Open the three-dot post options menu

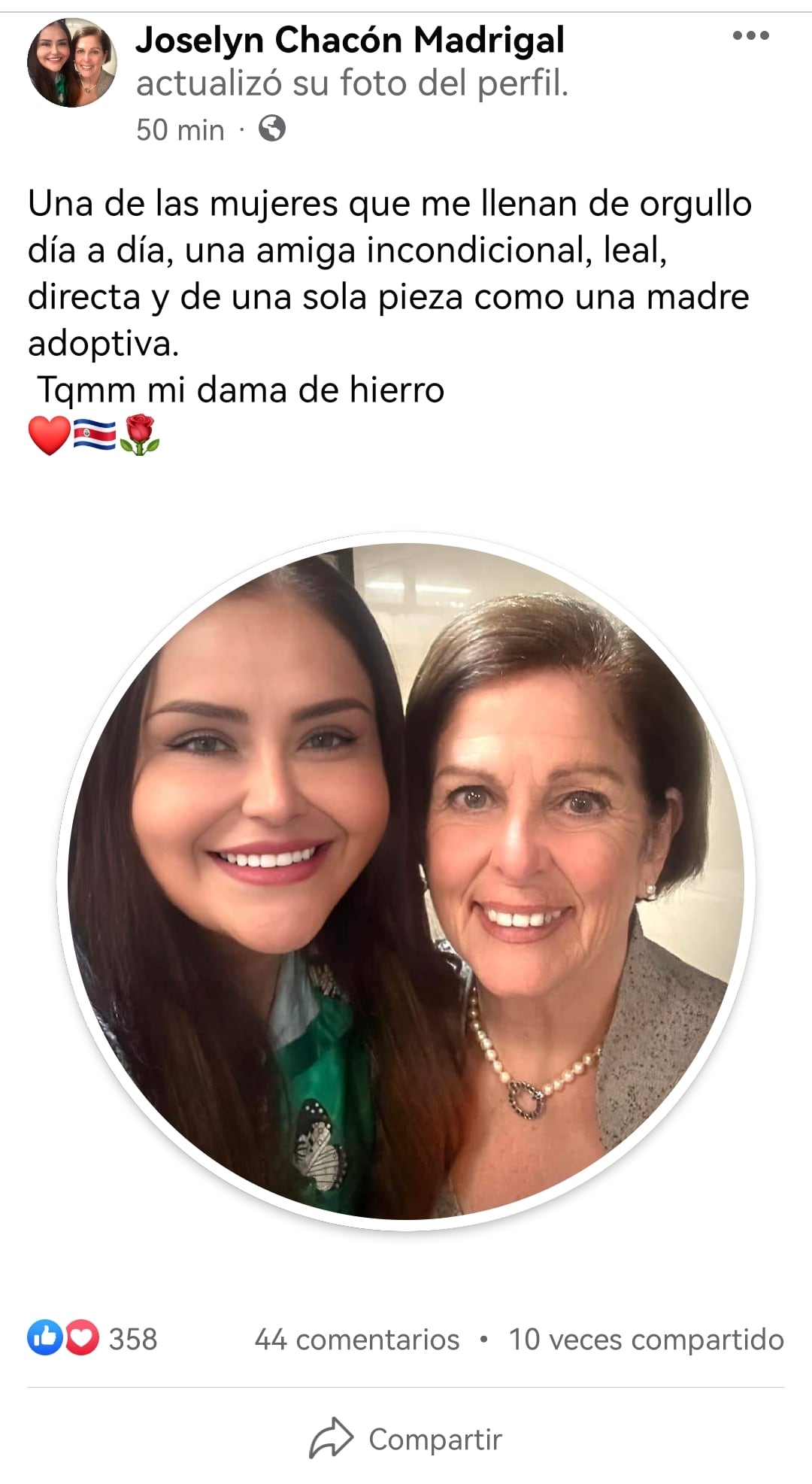click(x=750, y=35)
